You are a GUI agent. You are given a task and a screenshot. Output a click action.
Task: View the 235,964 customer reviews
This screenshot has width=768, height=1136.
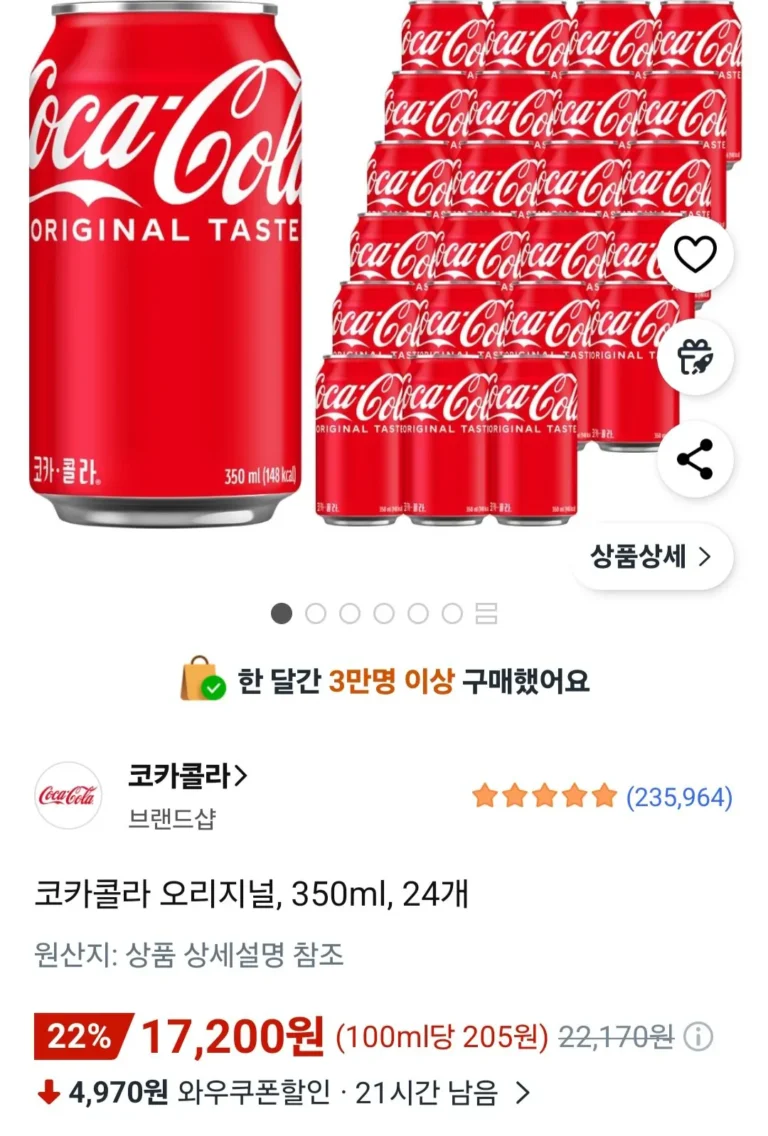click(x=679, y=797)
